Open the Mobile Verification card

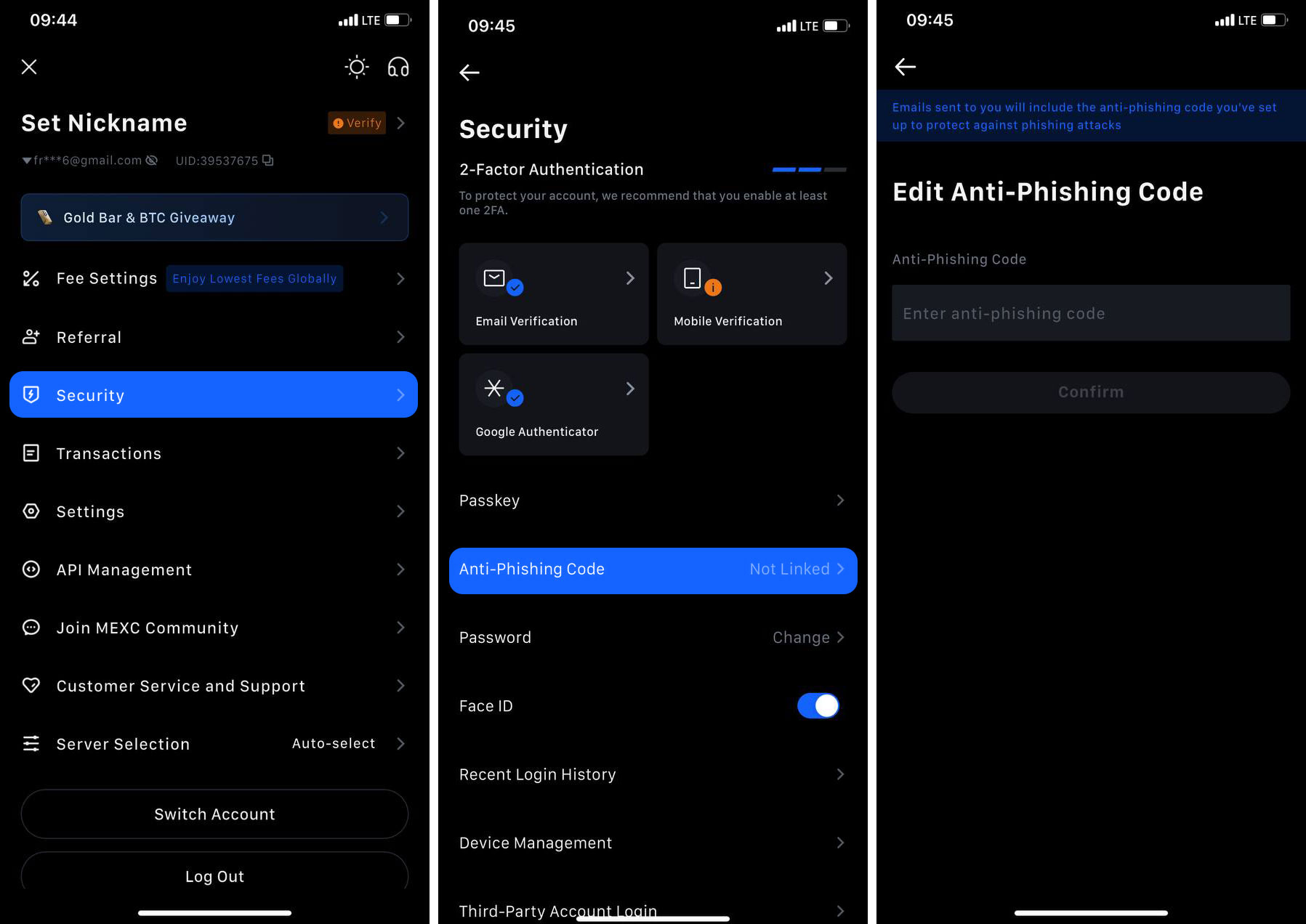[x=751, y=293]
